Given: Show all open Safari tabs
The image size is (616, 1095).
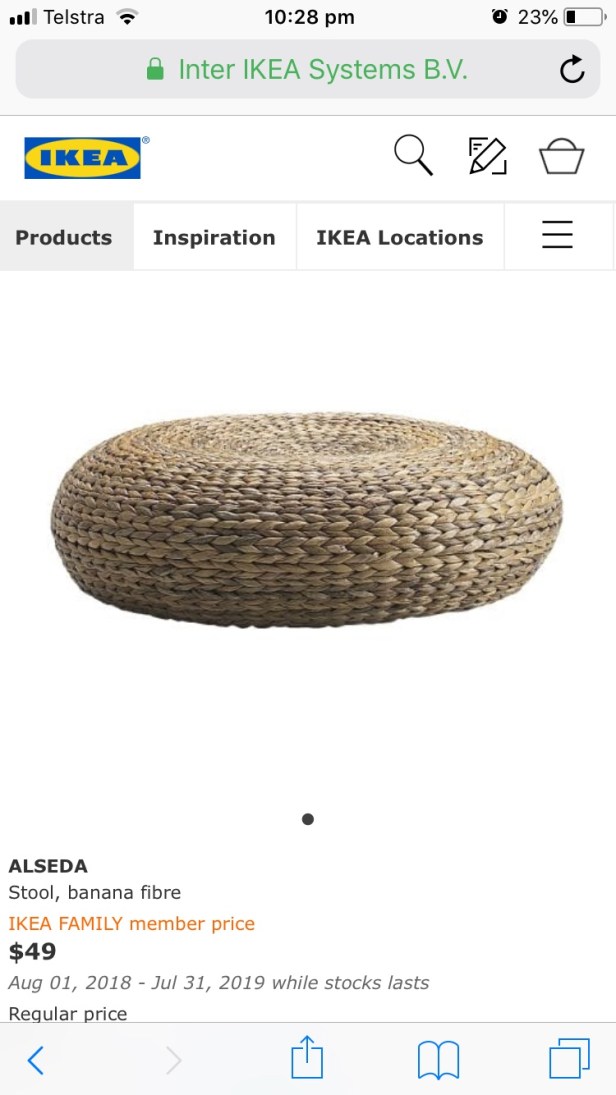Looking at the screenshot, I should tap(569, 1060).
